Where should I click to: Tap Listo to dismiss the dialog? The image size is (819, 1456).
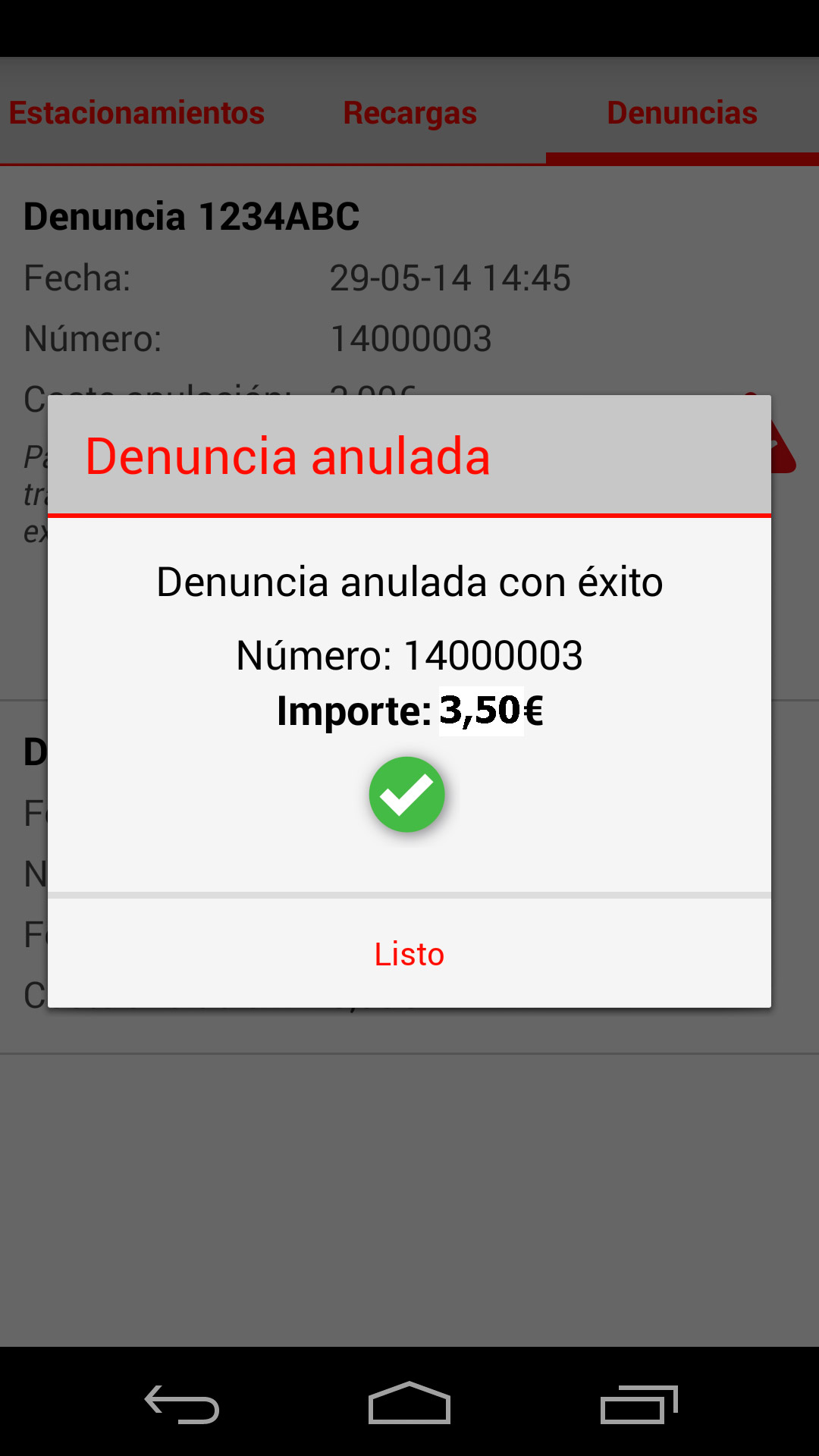(x=409, y=953)
